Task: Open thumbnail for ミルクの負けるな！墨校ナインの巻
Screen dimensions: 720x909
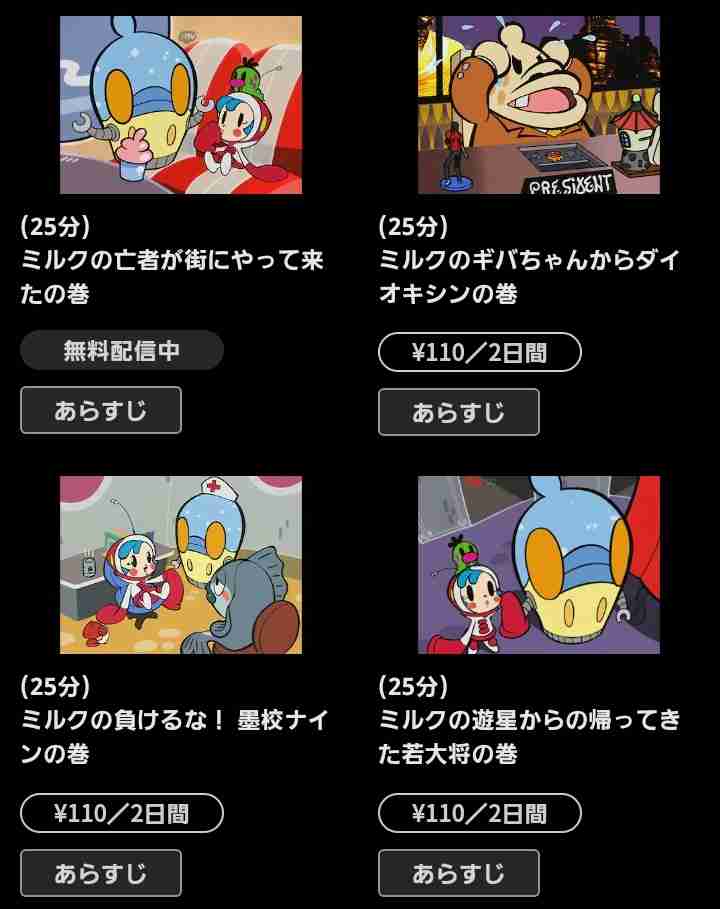Action: click(x=181, y=565)
